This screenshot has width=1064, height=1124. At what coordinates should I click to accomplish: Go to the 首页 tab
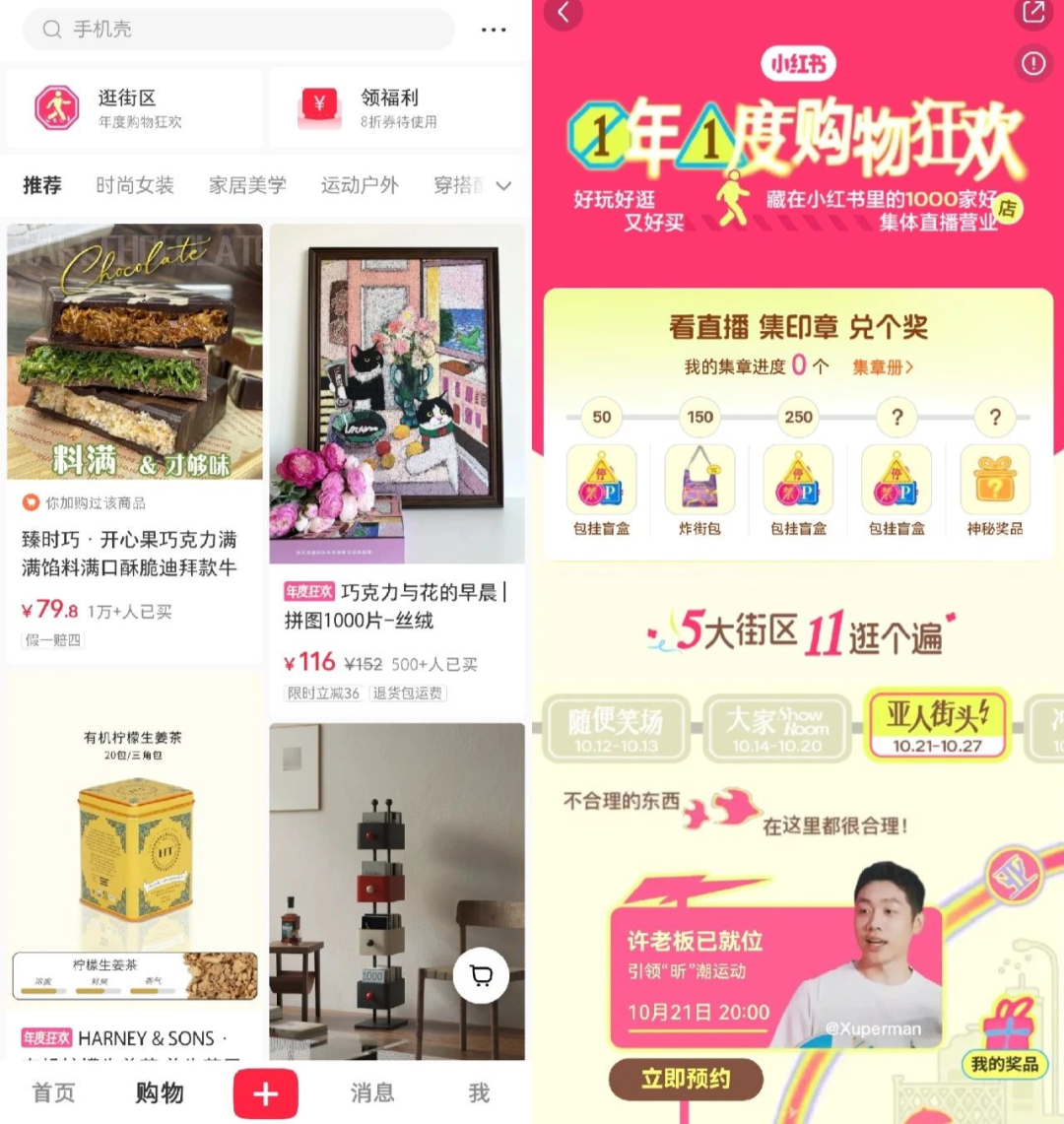pos(53,1092)
